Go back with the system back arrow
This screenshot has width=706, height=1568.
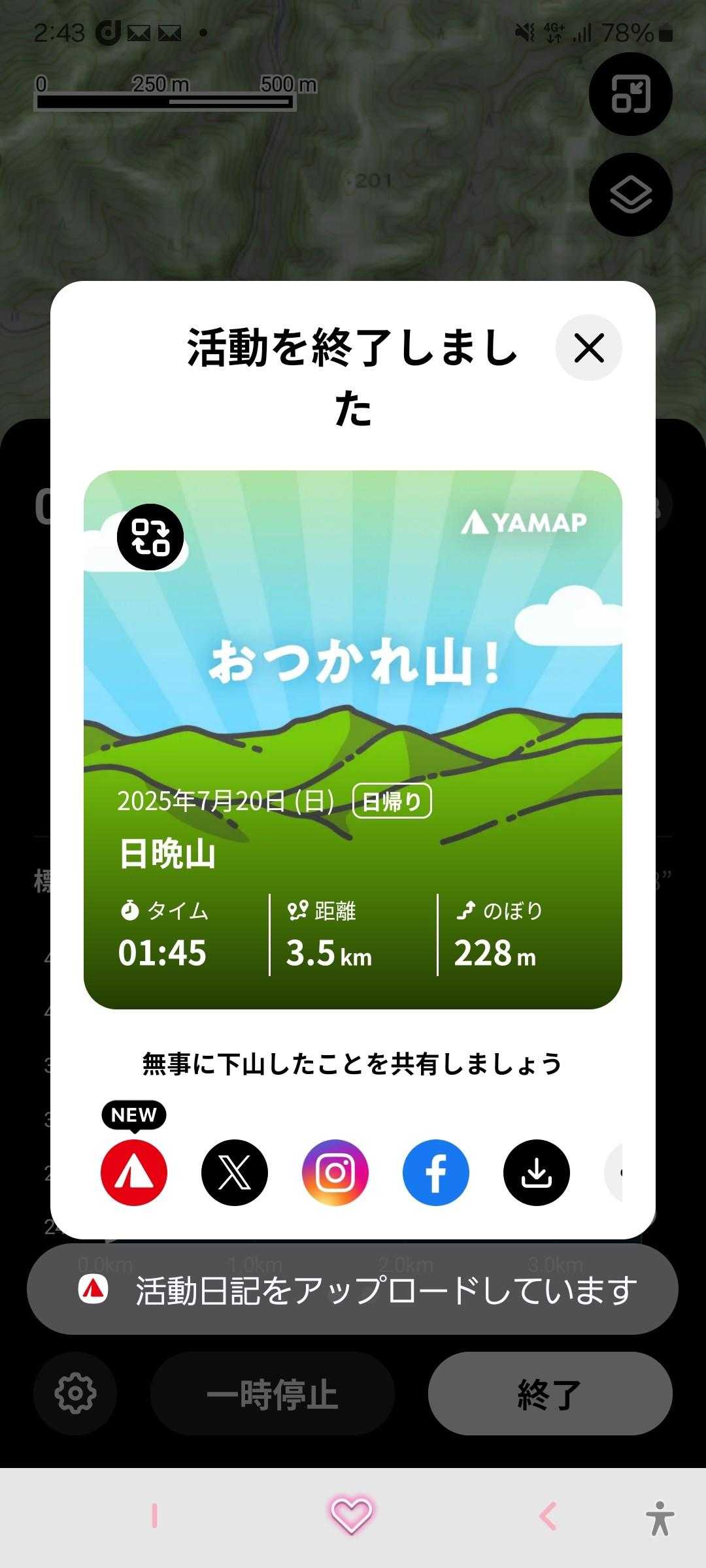(548, 1516)
